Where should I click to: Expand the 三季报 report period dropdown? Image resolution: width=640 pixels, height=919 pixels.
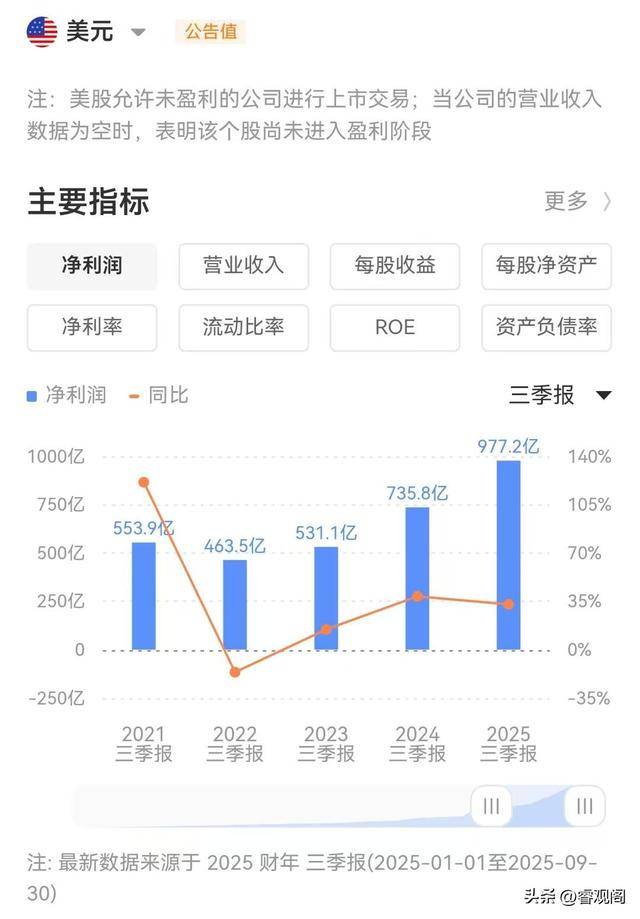560,395
